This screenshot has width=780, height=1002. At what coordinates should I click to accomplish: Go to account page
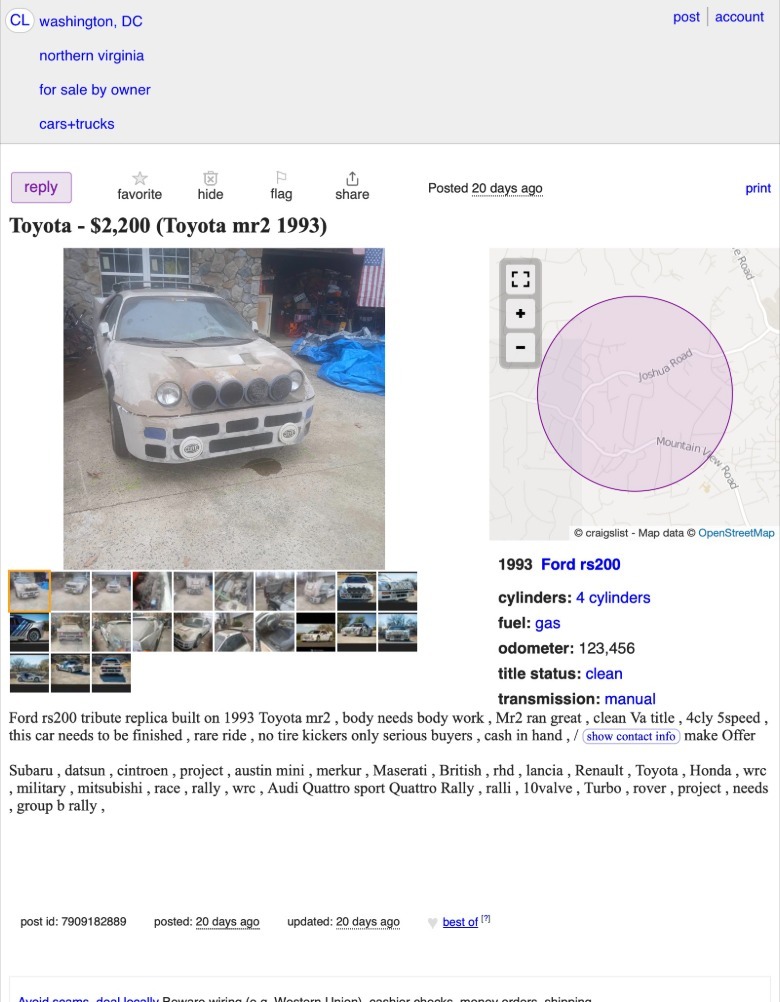pyautogui.click(x=739, y=17)
